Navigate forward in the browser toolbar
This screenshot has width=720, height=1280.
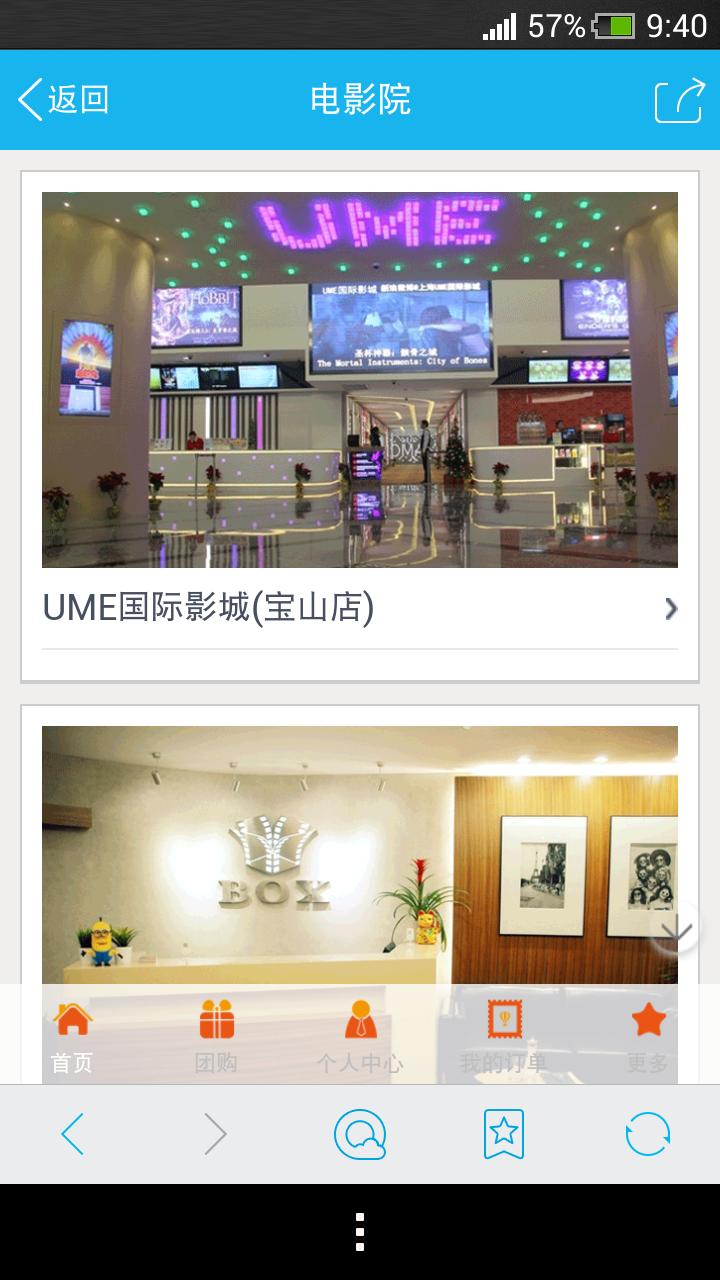coord(216,1135)
